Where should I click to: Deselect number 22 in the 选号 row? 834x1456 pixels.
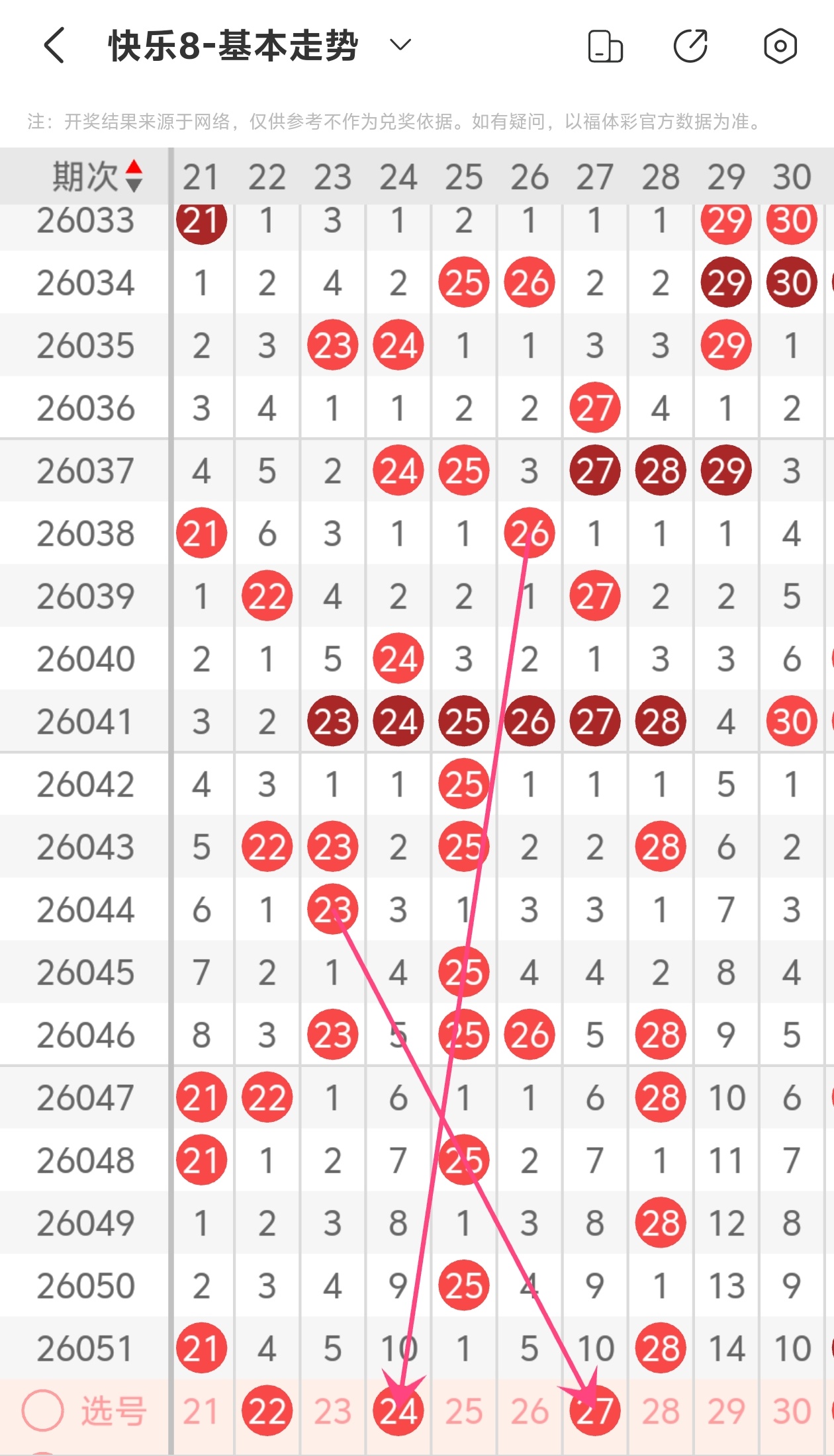click(x=267, y=1412)
